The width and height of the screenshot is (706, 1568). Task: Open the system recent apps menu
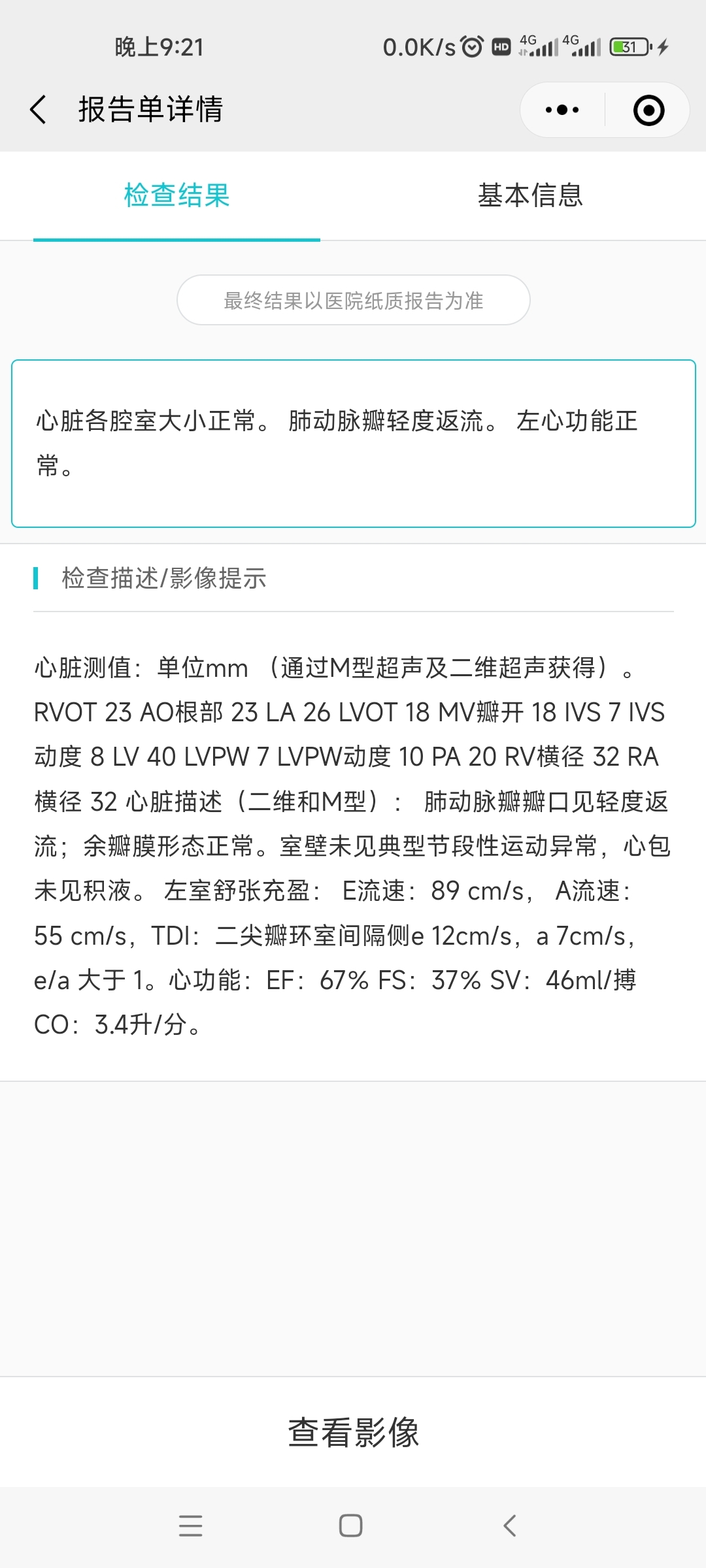pos(190,1526)
